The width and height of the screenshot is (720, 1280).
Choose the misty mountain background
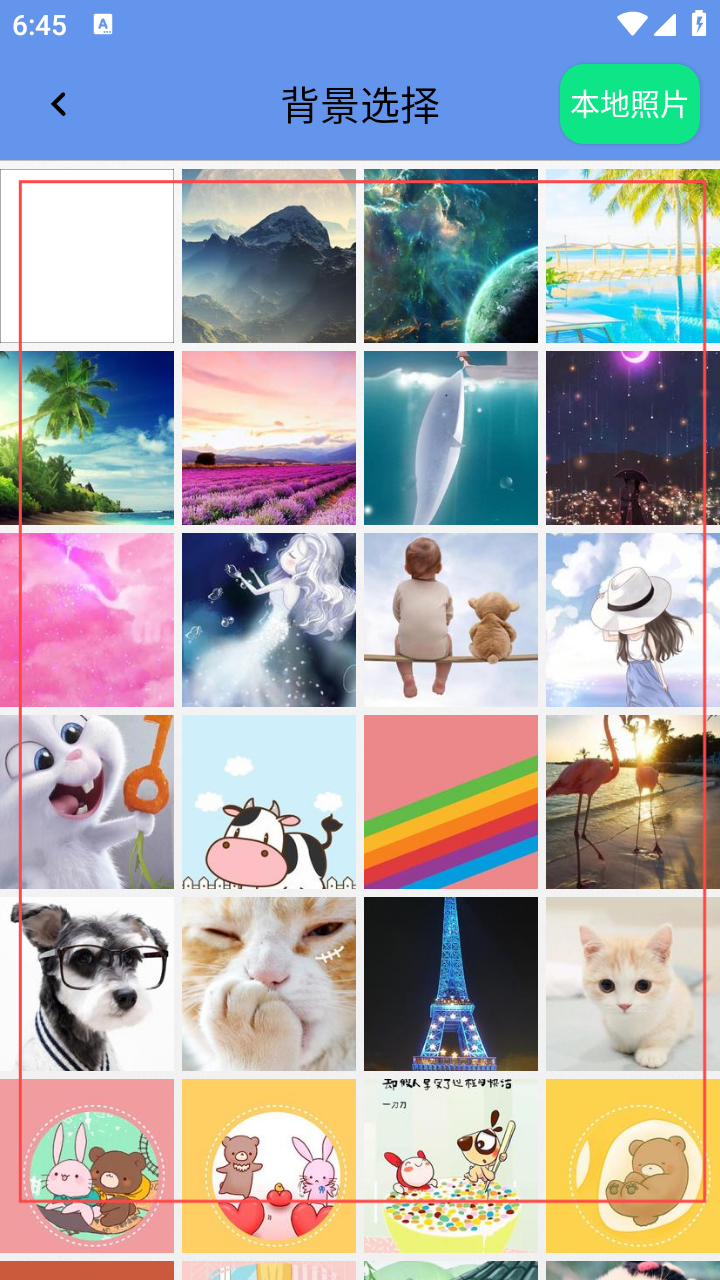click(269, 256)
